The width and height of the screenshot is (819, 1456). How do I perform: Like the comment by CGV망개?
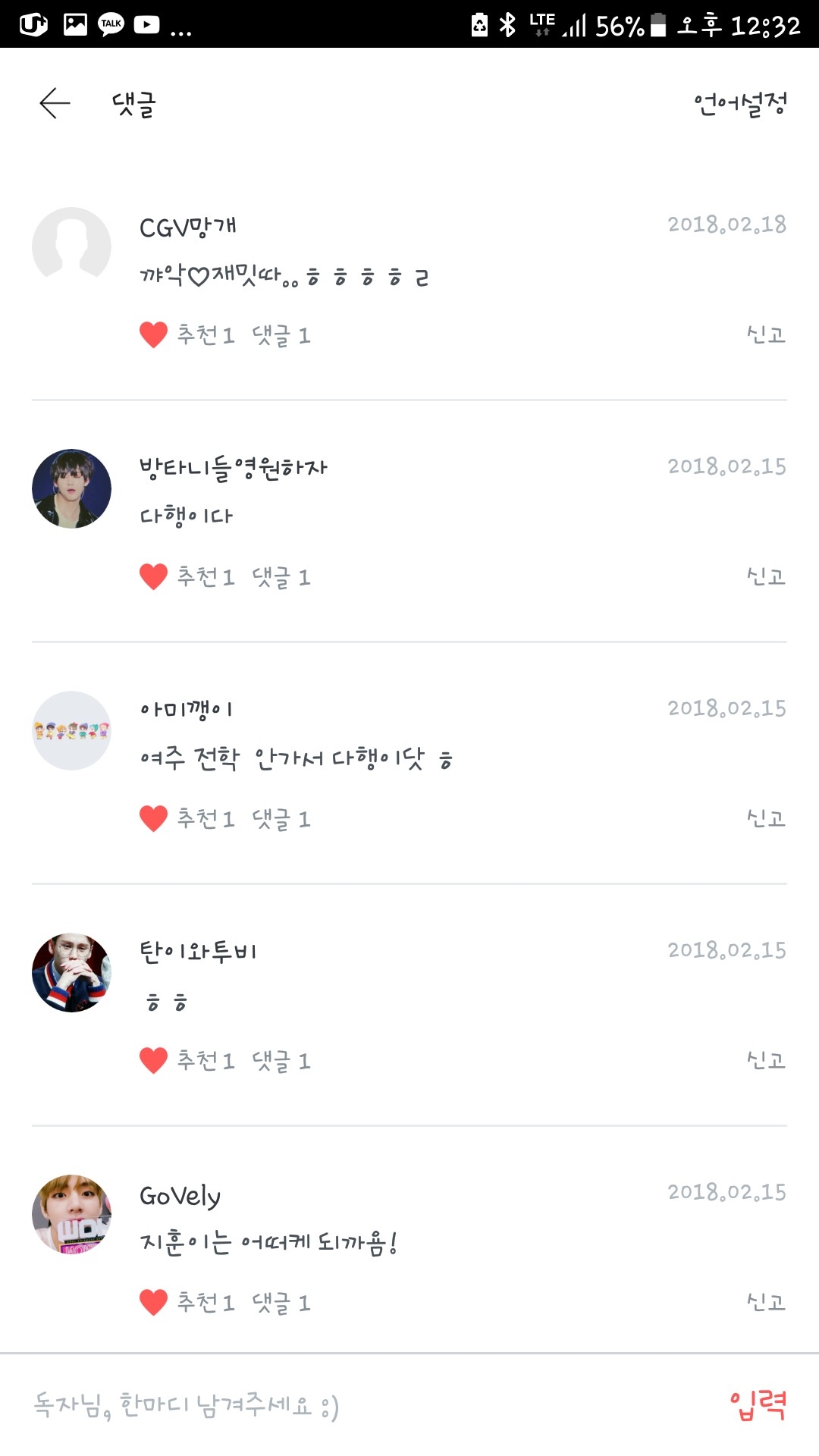coord(154,334)
